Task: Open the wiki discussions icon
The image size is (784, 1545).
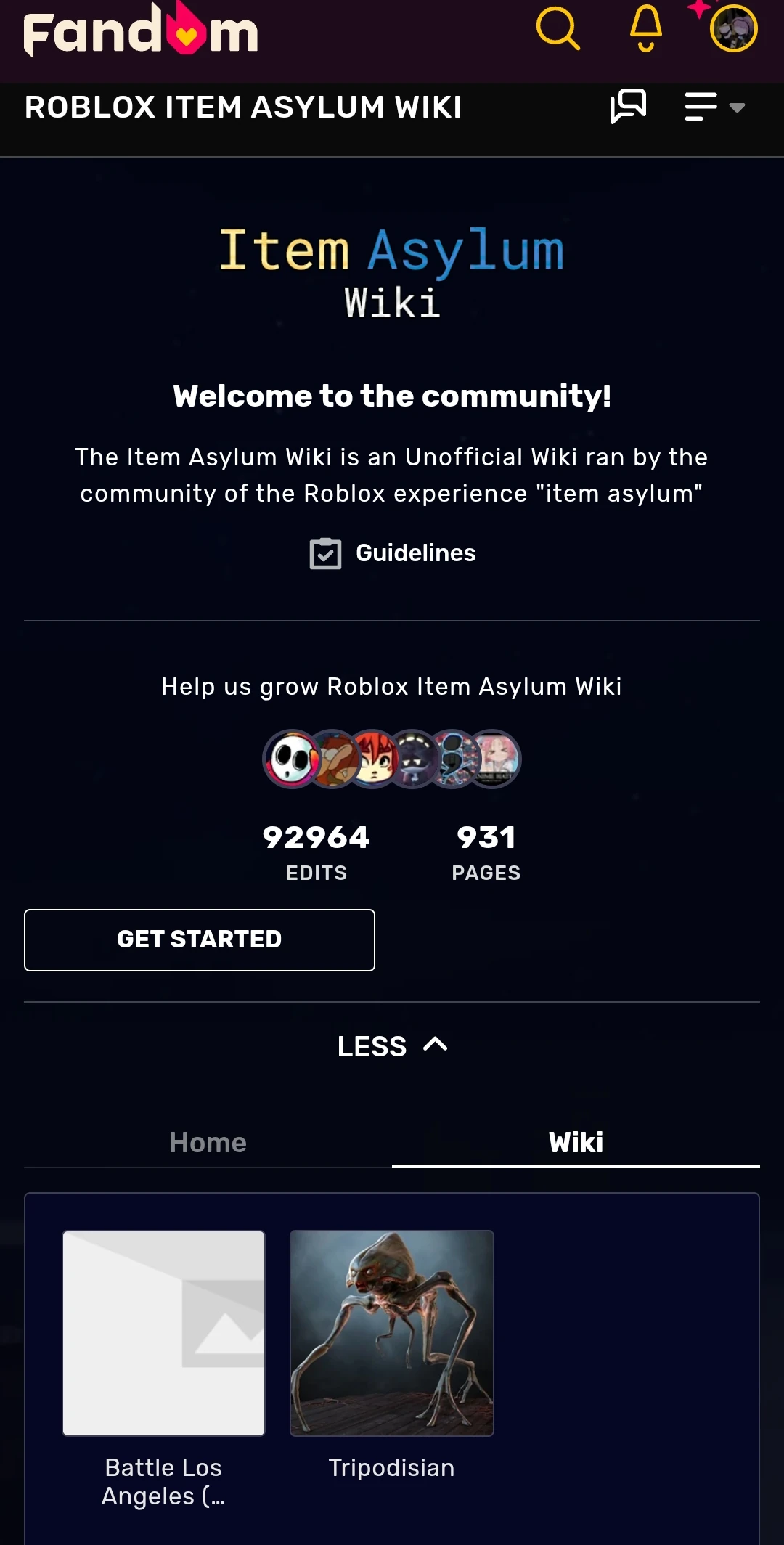Action: coord(628,107)
